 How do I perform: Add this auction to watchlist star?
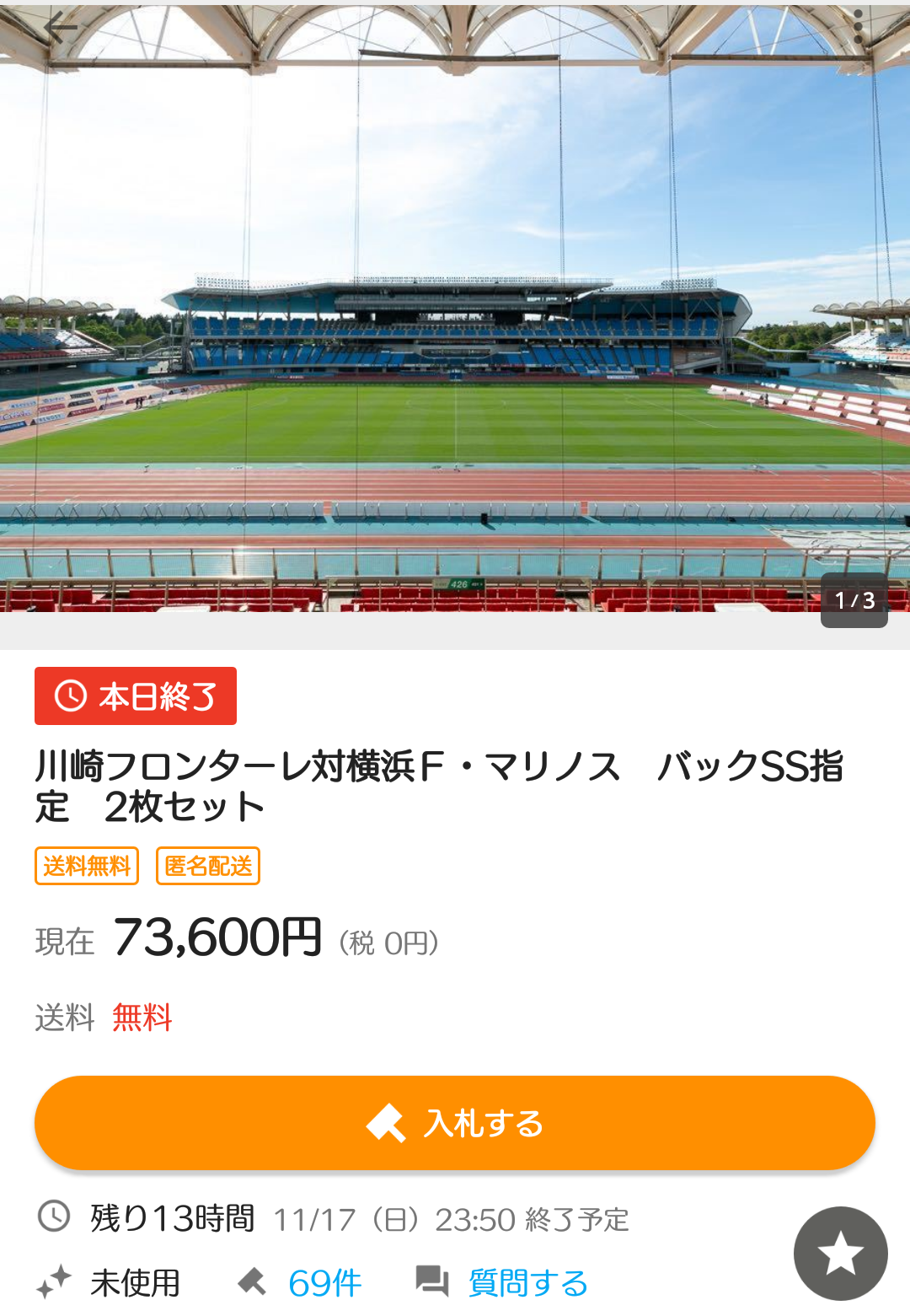click(840, 1254)
